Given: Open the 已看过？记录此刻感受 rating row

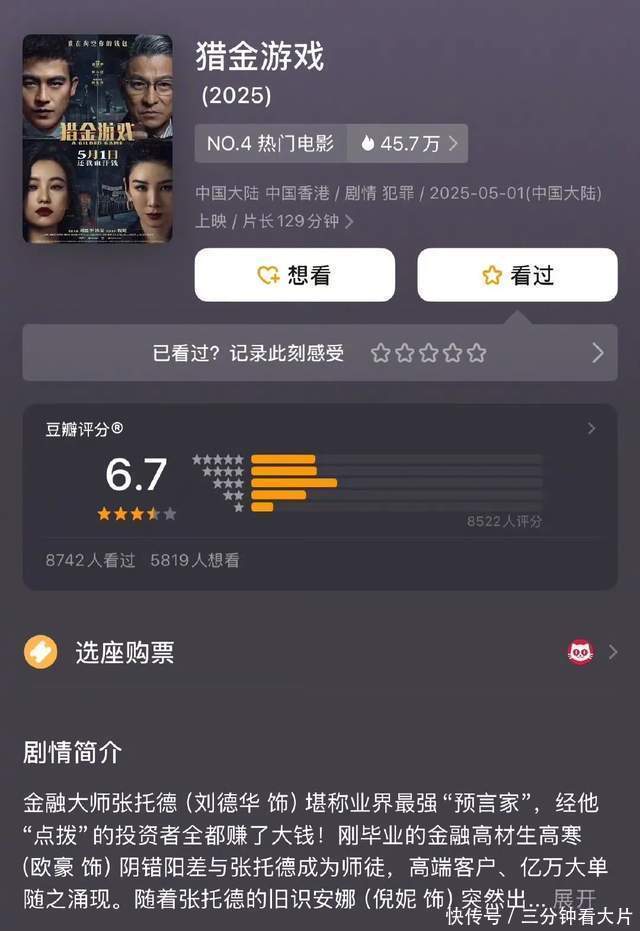Looking at the screenshot, I should coord(319,353).
